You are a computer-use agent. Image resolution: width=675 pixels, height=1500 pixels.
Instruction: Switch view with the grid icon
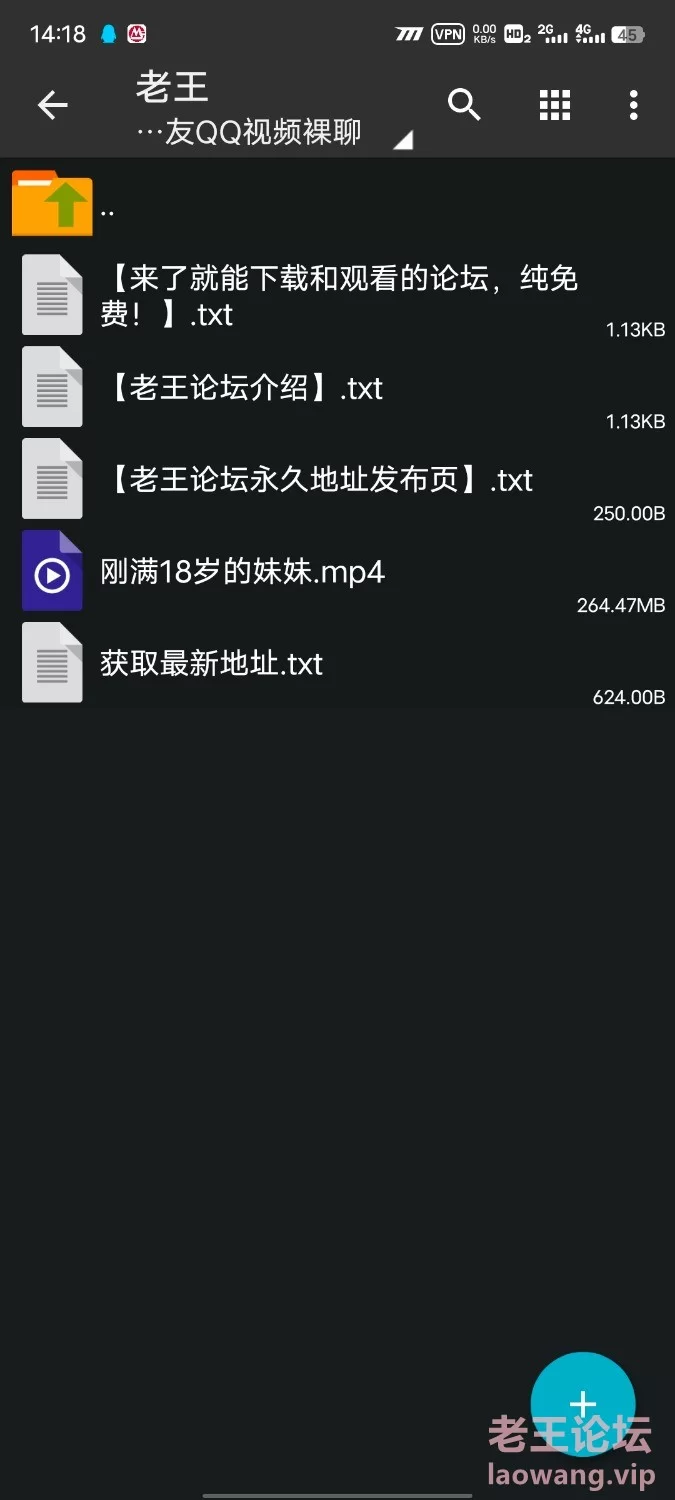(554, 105)
